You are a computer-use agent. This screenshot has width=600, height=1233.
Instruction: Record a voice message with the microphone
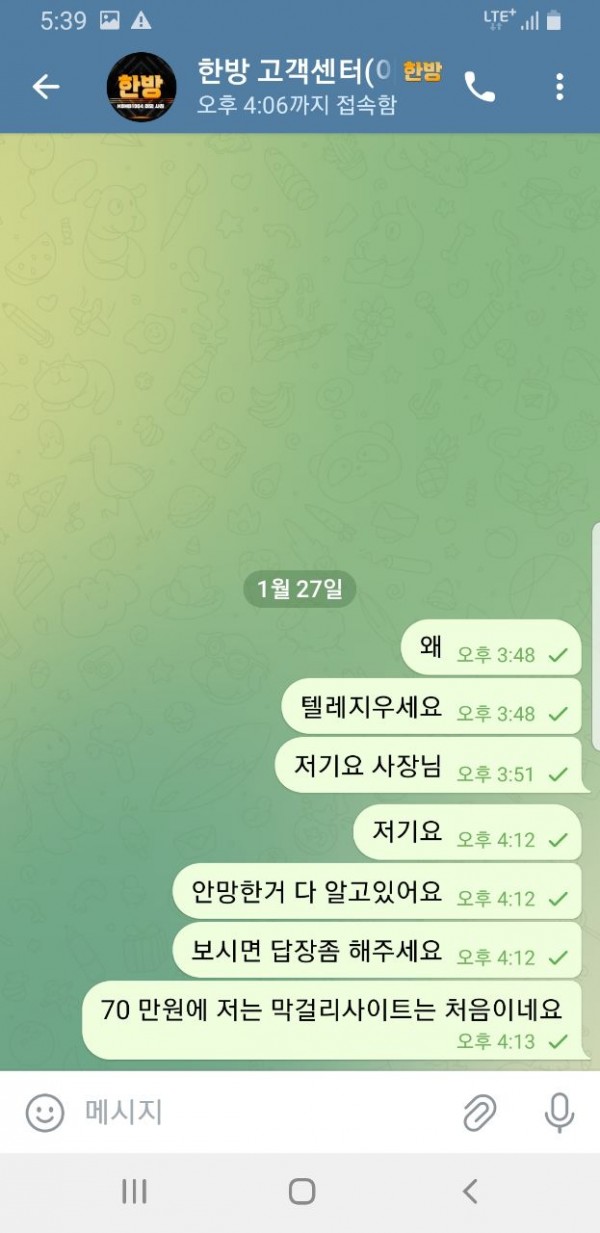558,1112
